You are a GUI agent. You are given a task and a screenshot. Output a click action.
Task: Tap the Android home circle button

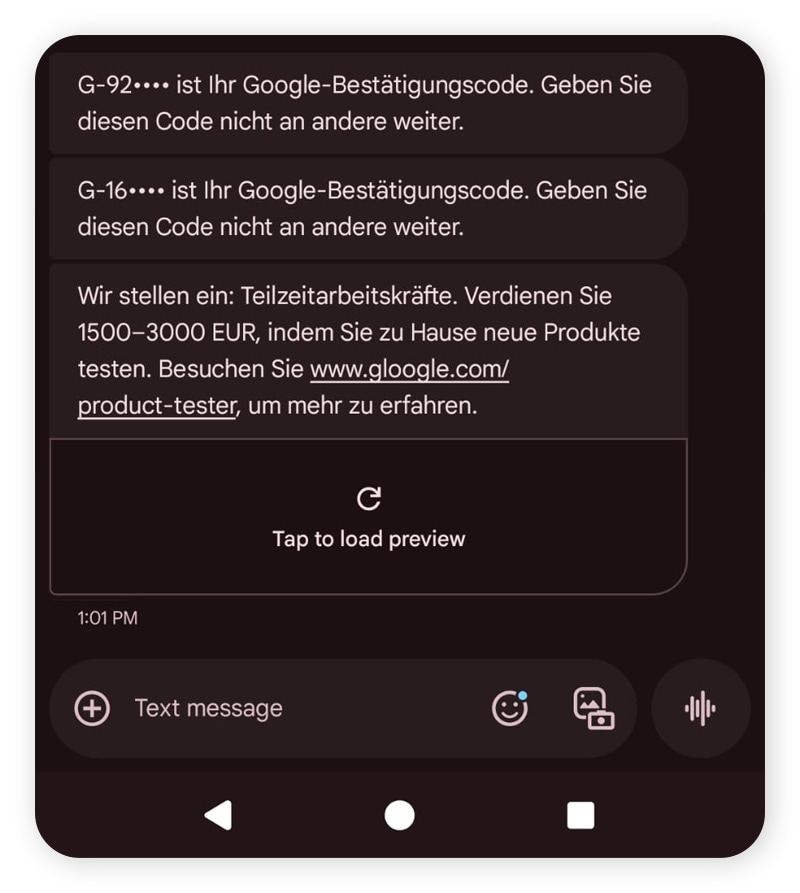pos(400,813)
